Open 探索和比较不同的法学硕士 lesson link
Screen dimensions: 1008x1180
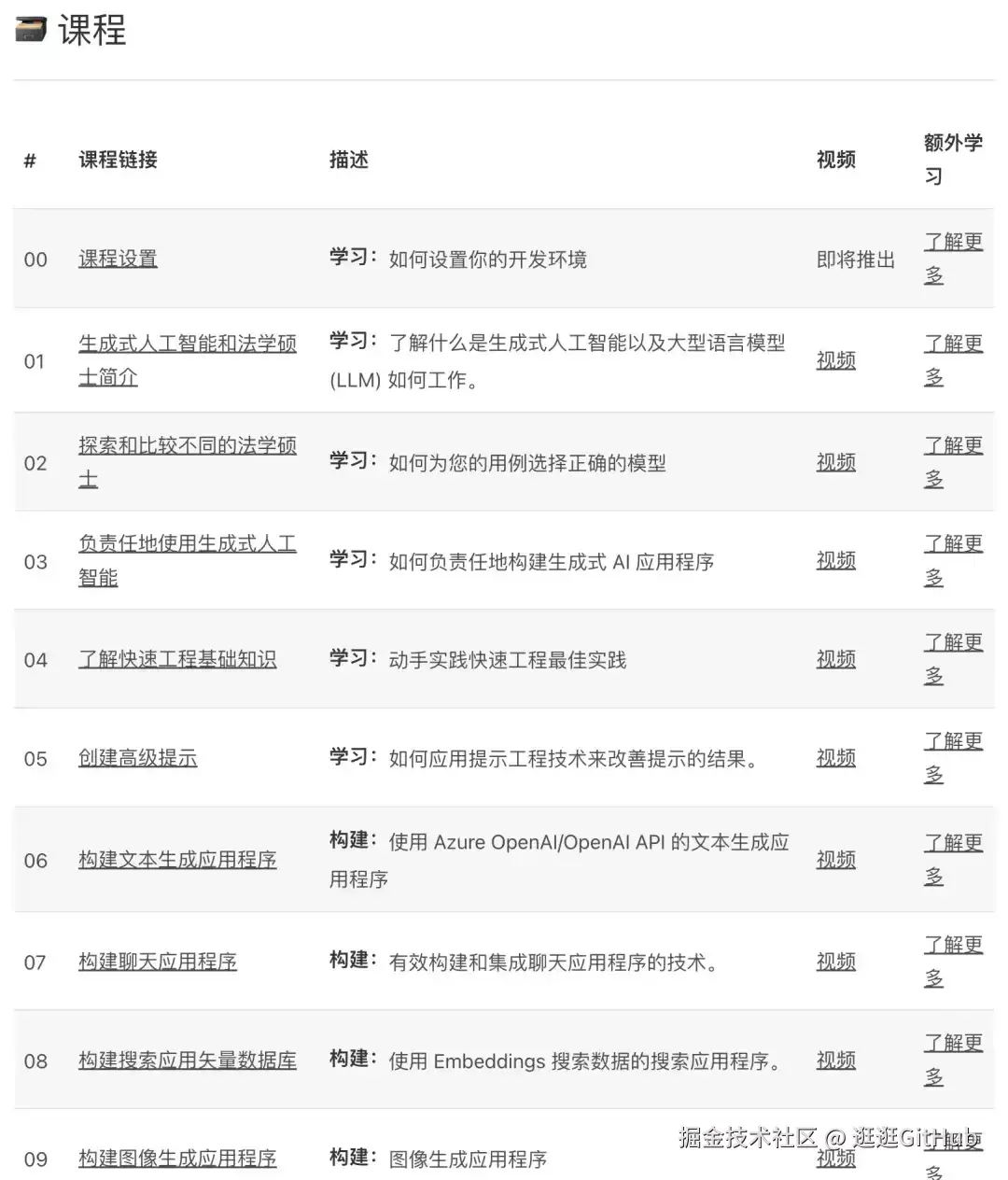tap(187, 445)
